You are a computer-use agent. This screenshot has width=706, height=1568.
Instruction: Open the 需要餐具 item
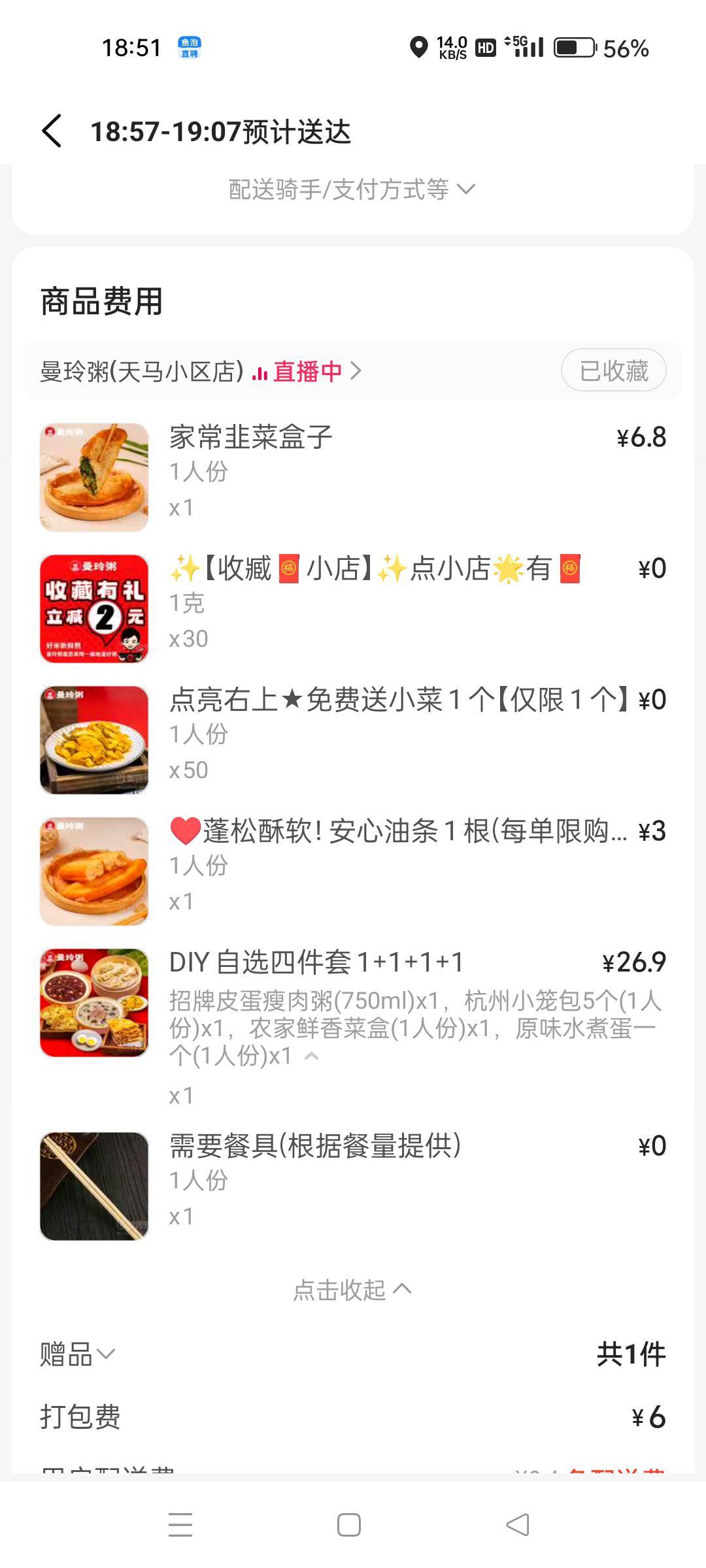[315, 1146]
